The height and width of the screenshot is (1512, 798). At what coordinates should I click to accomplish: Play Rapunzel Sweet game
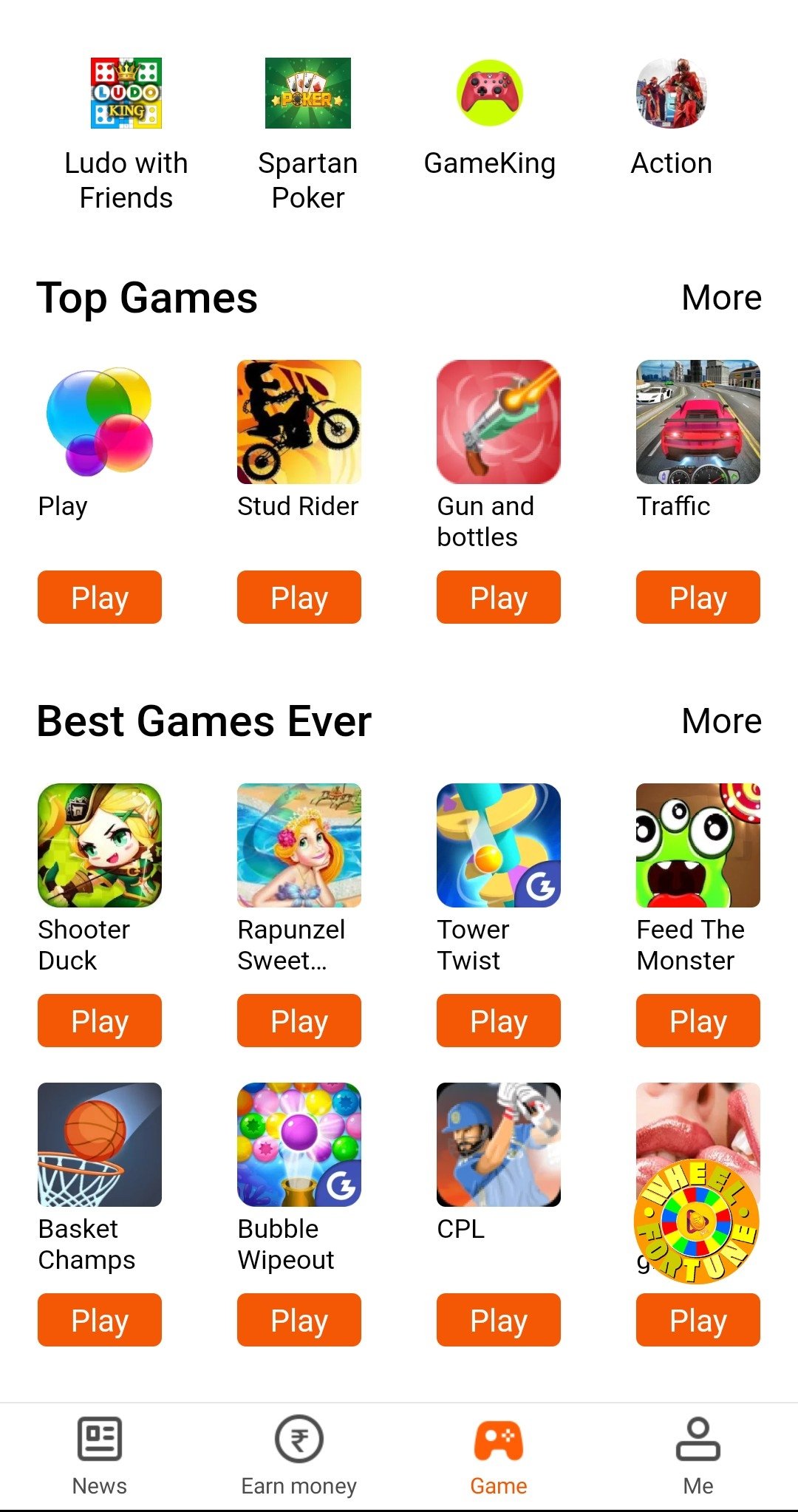(x=299, y=1021)
